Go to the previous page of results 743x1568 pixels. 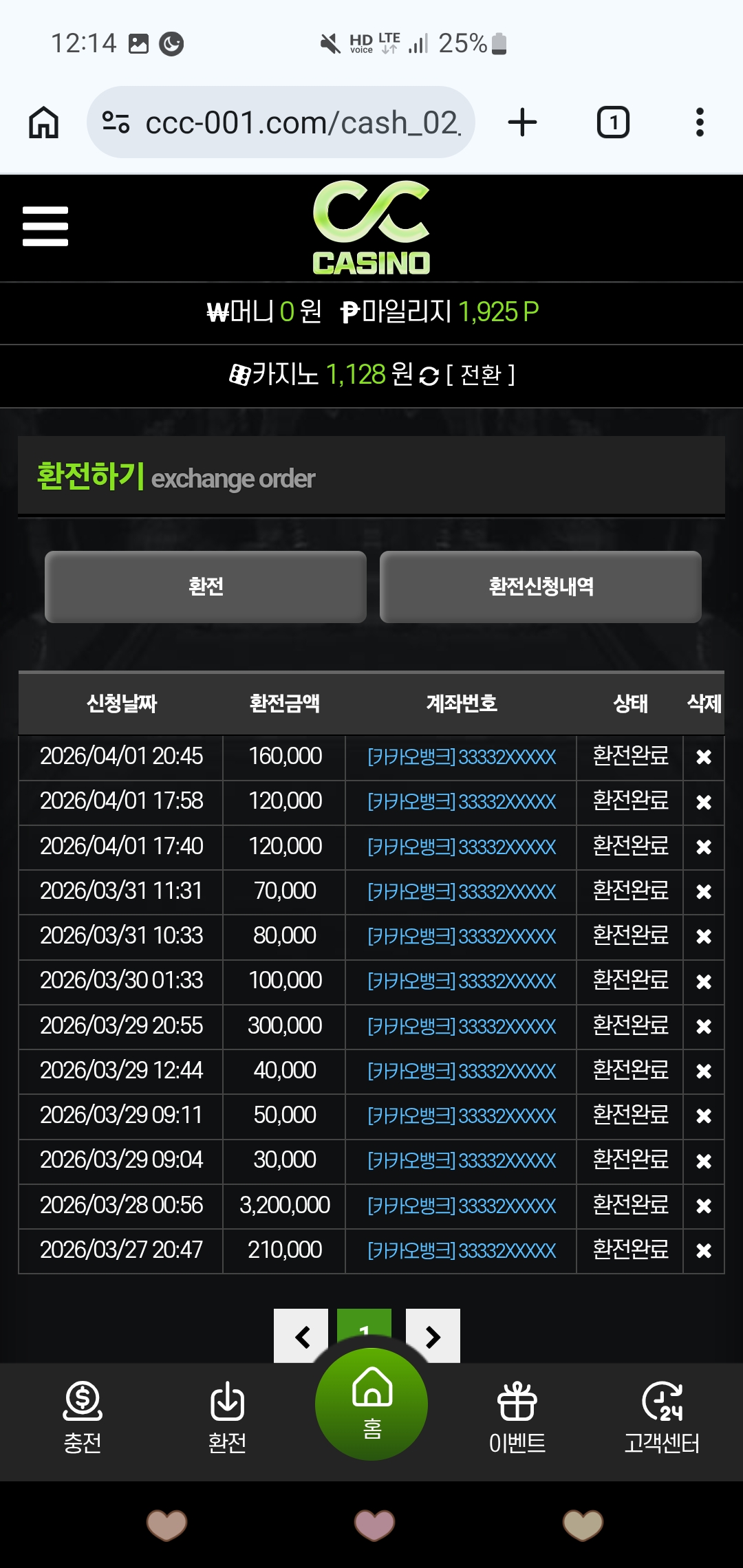[x=301, y=1336]
